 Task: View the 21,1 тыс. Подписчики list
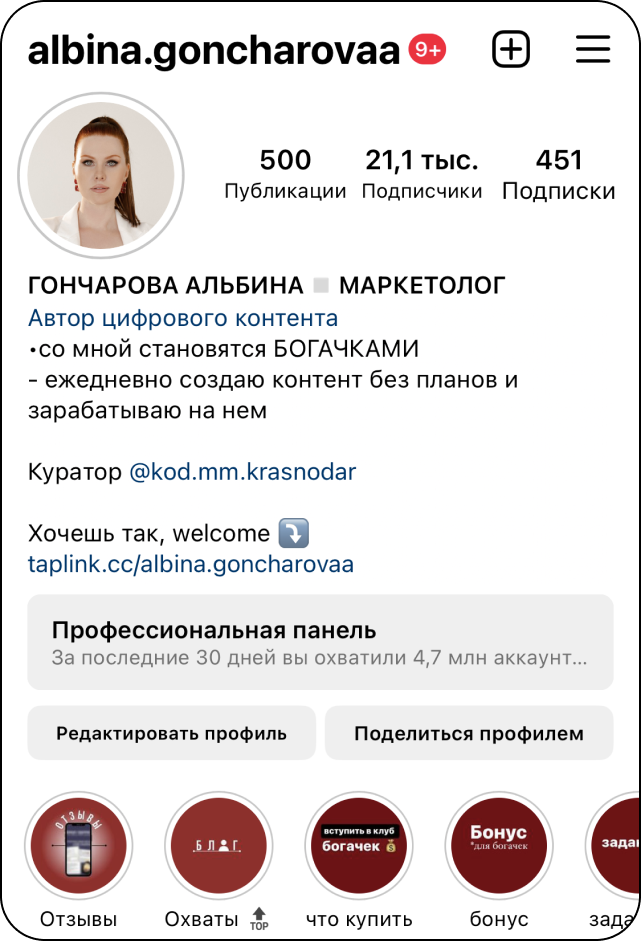click(x=421, y=173)
